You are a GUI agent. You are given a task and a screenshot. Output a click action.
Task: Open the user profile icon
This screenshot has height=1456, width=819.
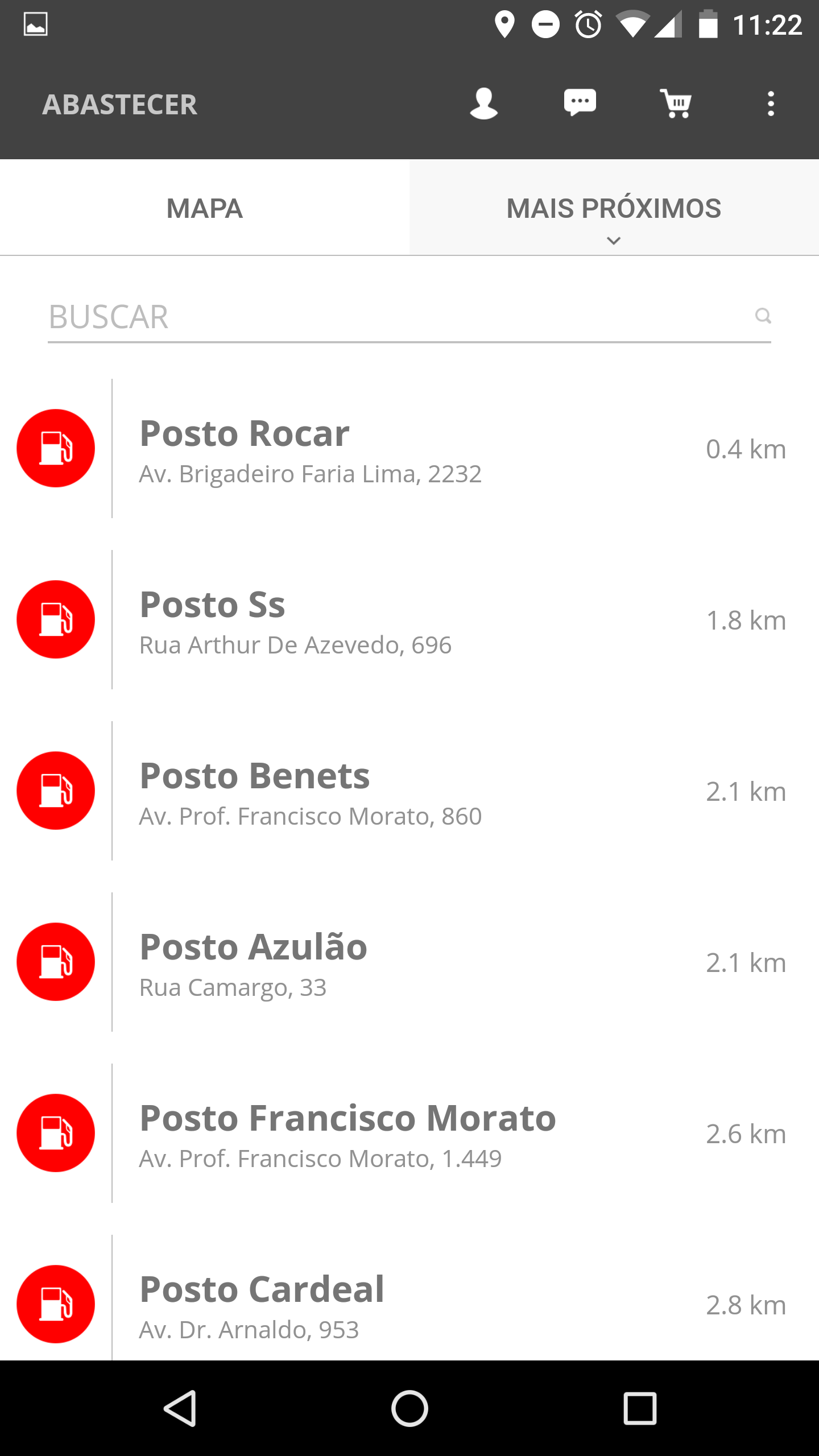[484, 104]
